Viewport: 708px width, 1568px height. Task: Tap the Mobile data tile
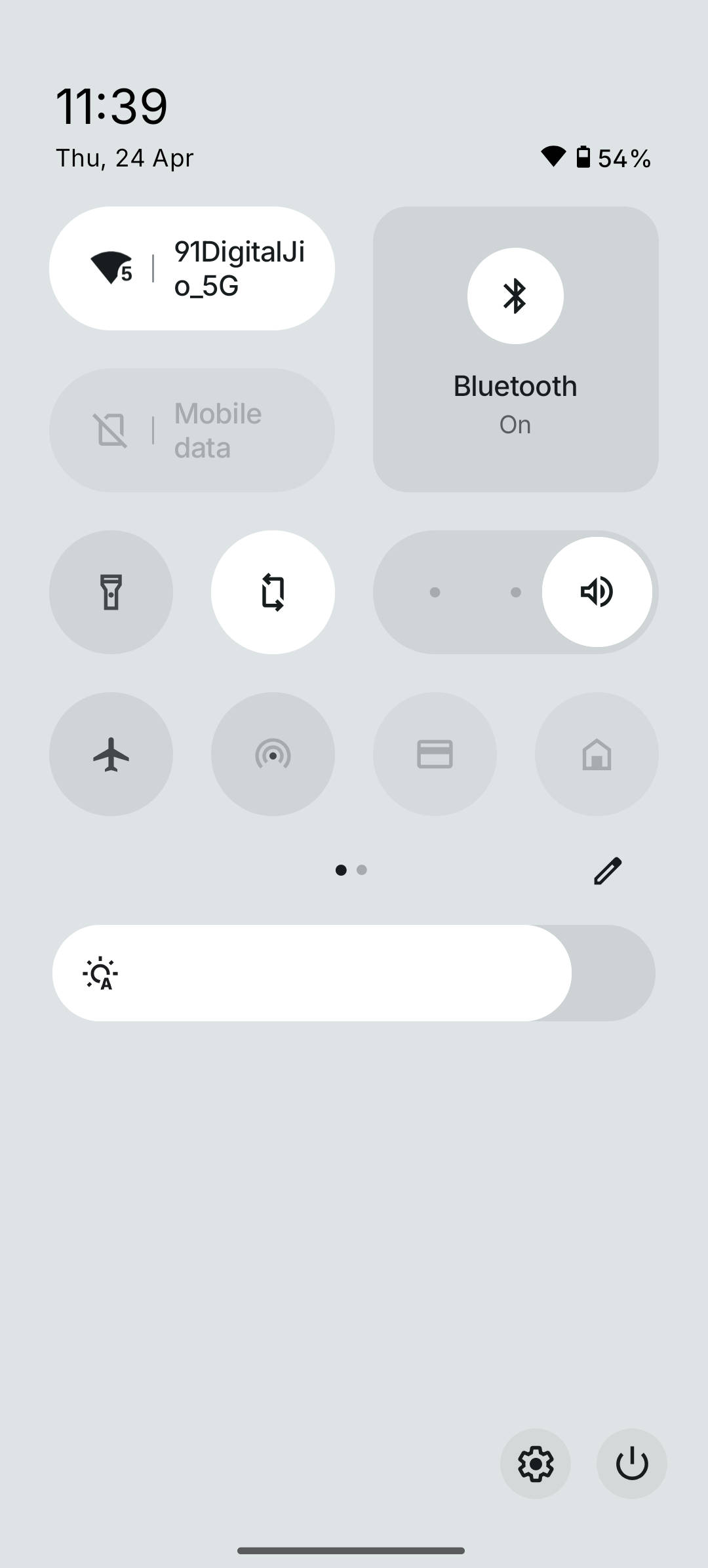(191, 430)
